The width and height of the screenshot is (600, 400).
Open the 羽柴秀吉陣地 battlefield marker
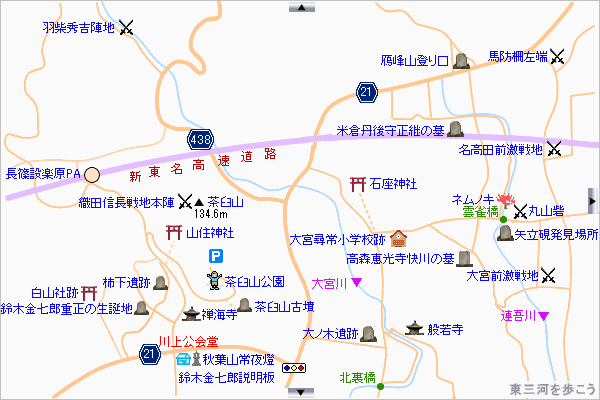[127, 28]
